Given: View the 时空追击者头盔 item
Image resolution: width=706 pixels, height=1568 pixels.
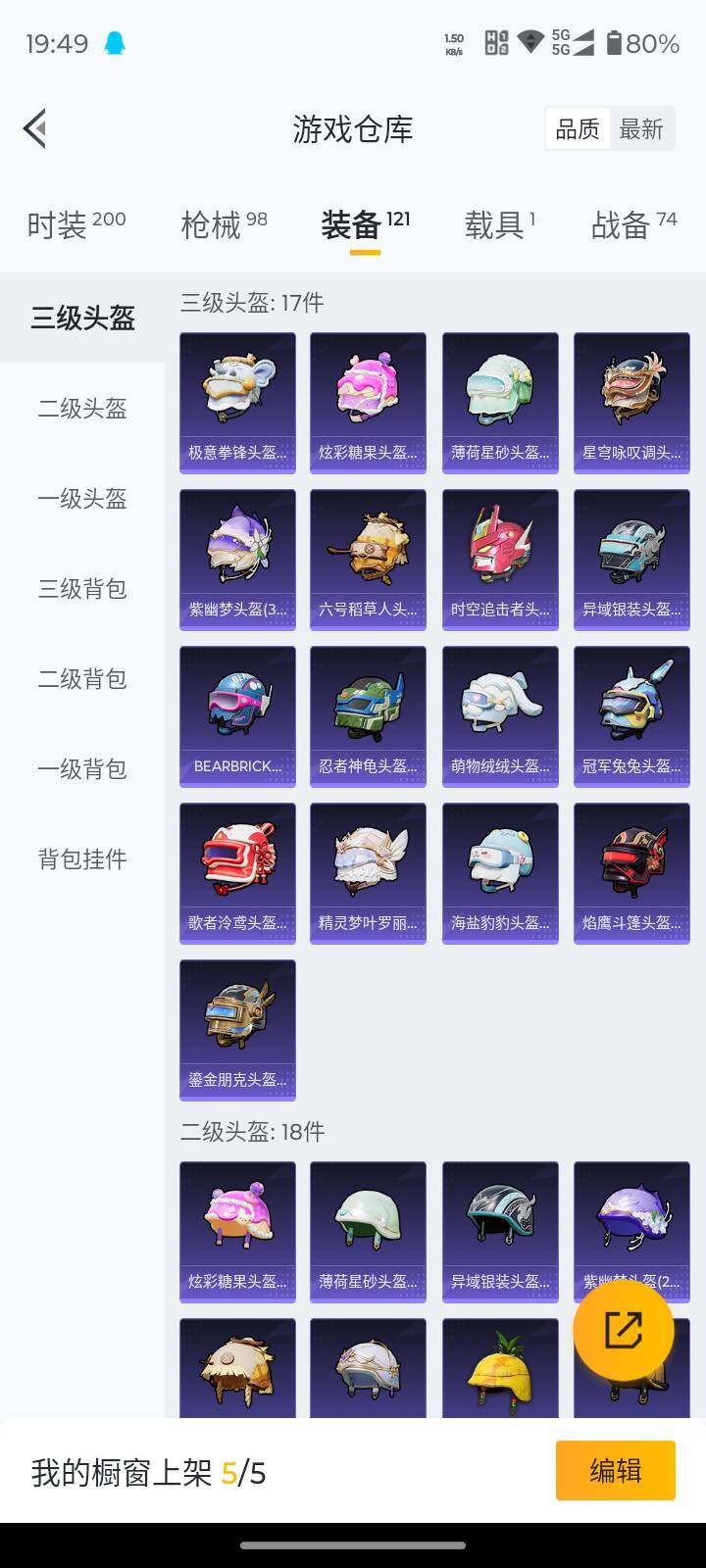Looking at the screenshot, I should coord(500,560).
